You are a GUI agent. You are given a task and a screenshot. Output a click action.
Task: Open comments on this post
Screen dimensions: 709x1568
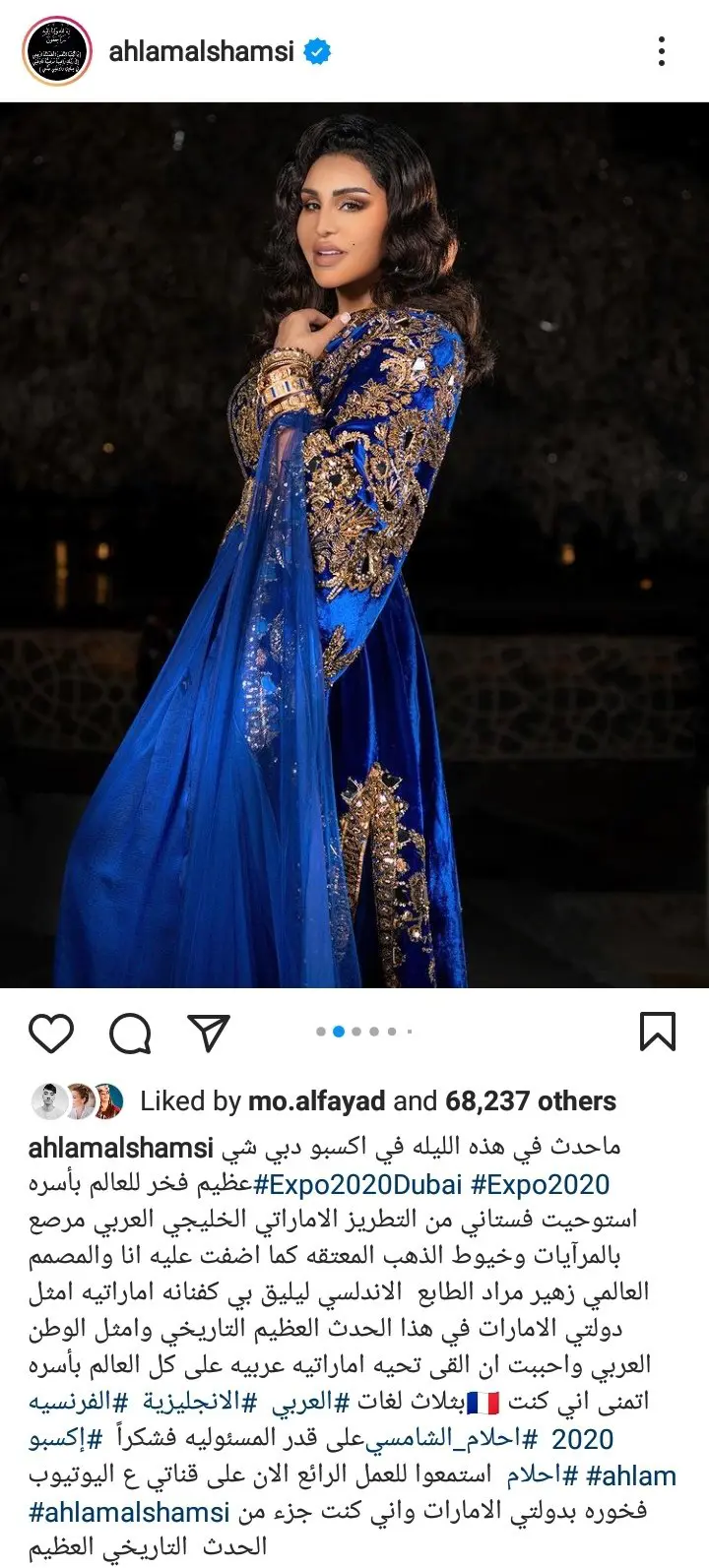(x=130, y=1033)
